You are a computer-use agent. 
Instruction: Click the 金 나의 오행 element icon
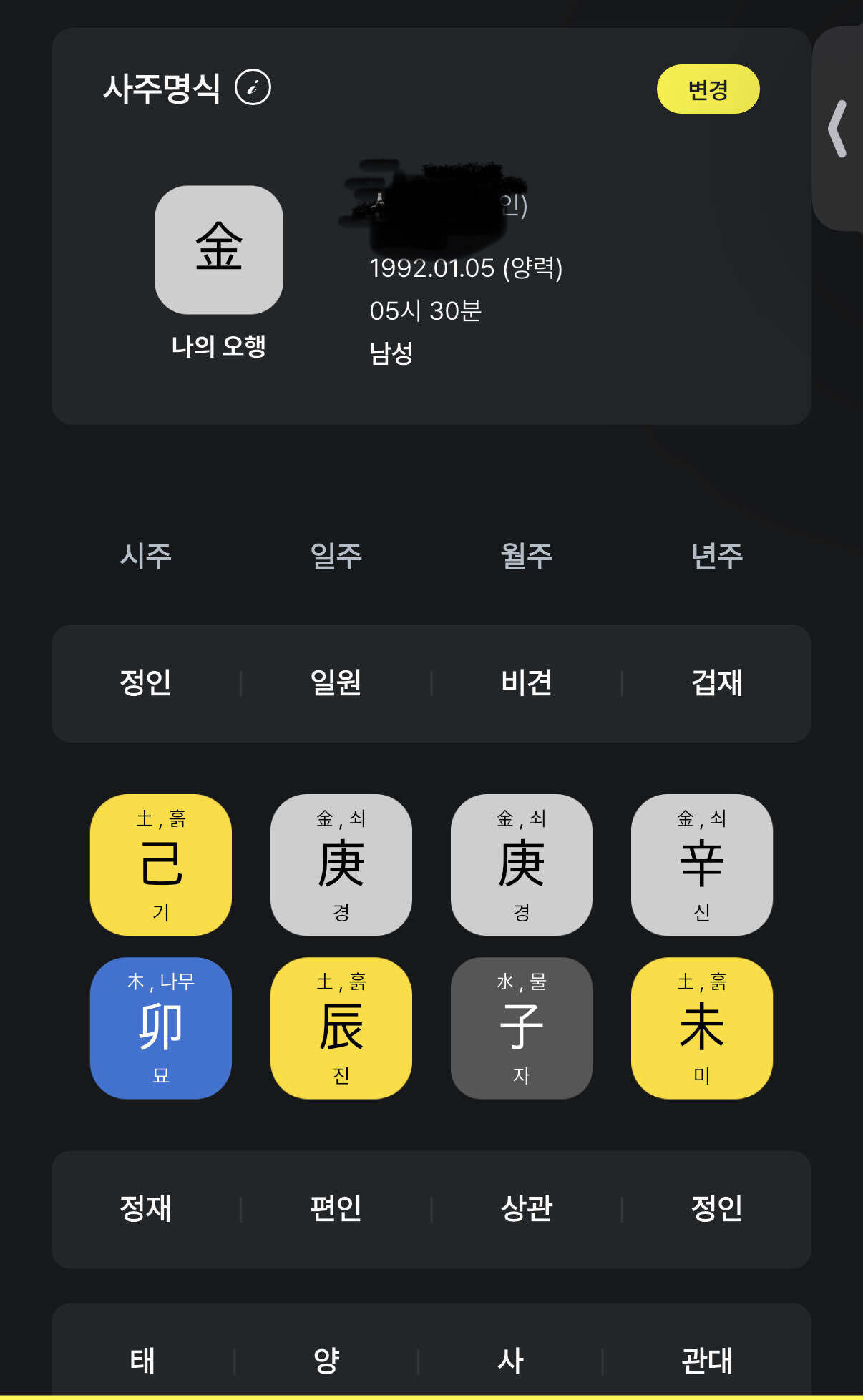click(x=218, y=252)
